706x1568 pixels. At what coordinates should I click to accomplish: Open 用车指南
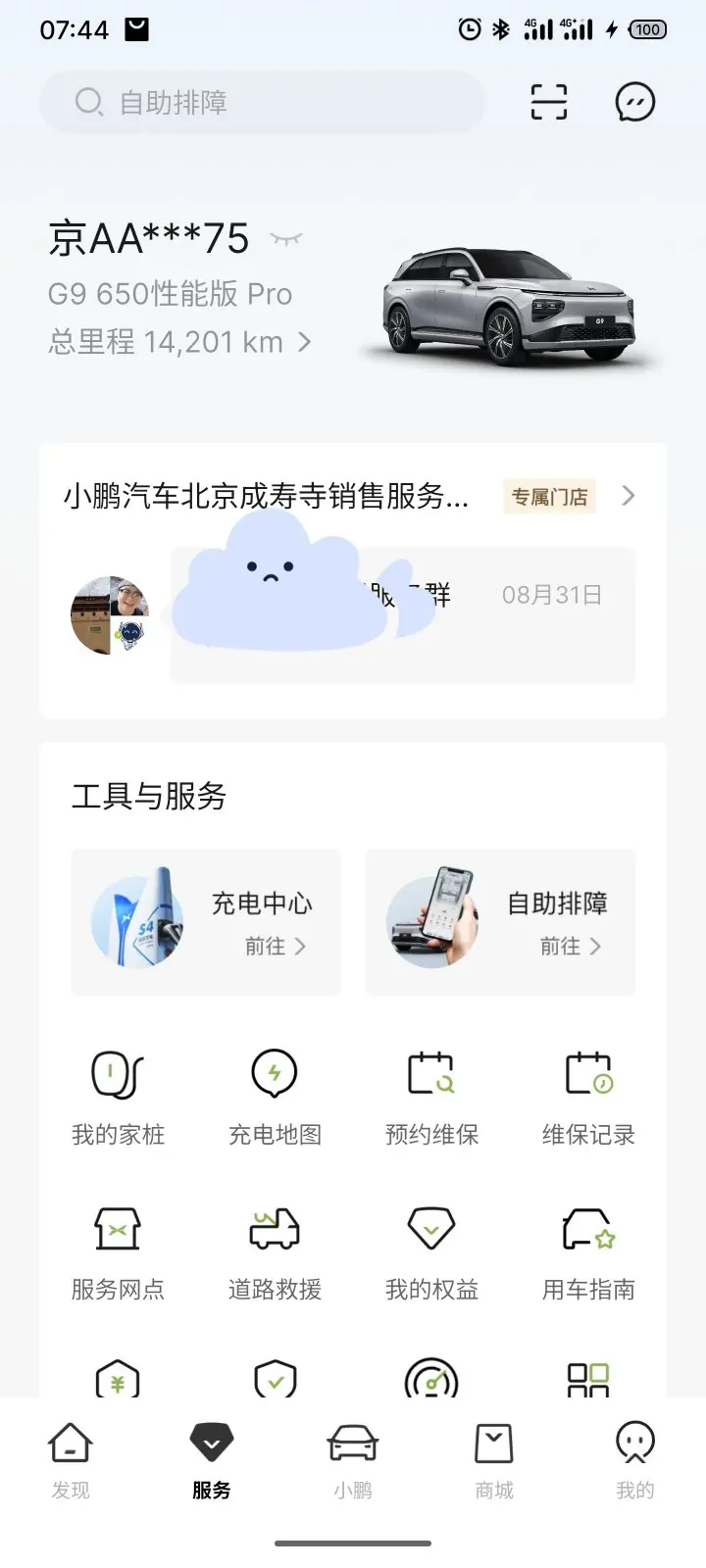click(x=588, y=1252)
